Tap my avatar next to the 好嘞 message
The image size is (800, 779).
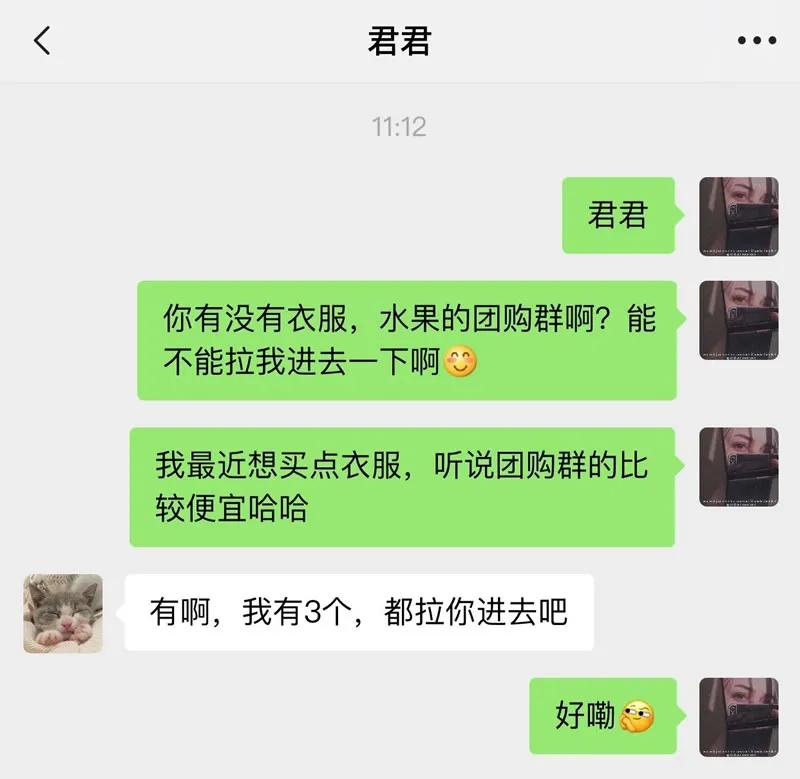coord(738,716)
